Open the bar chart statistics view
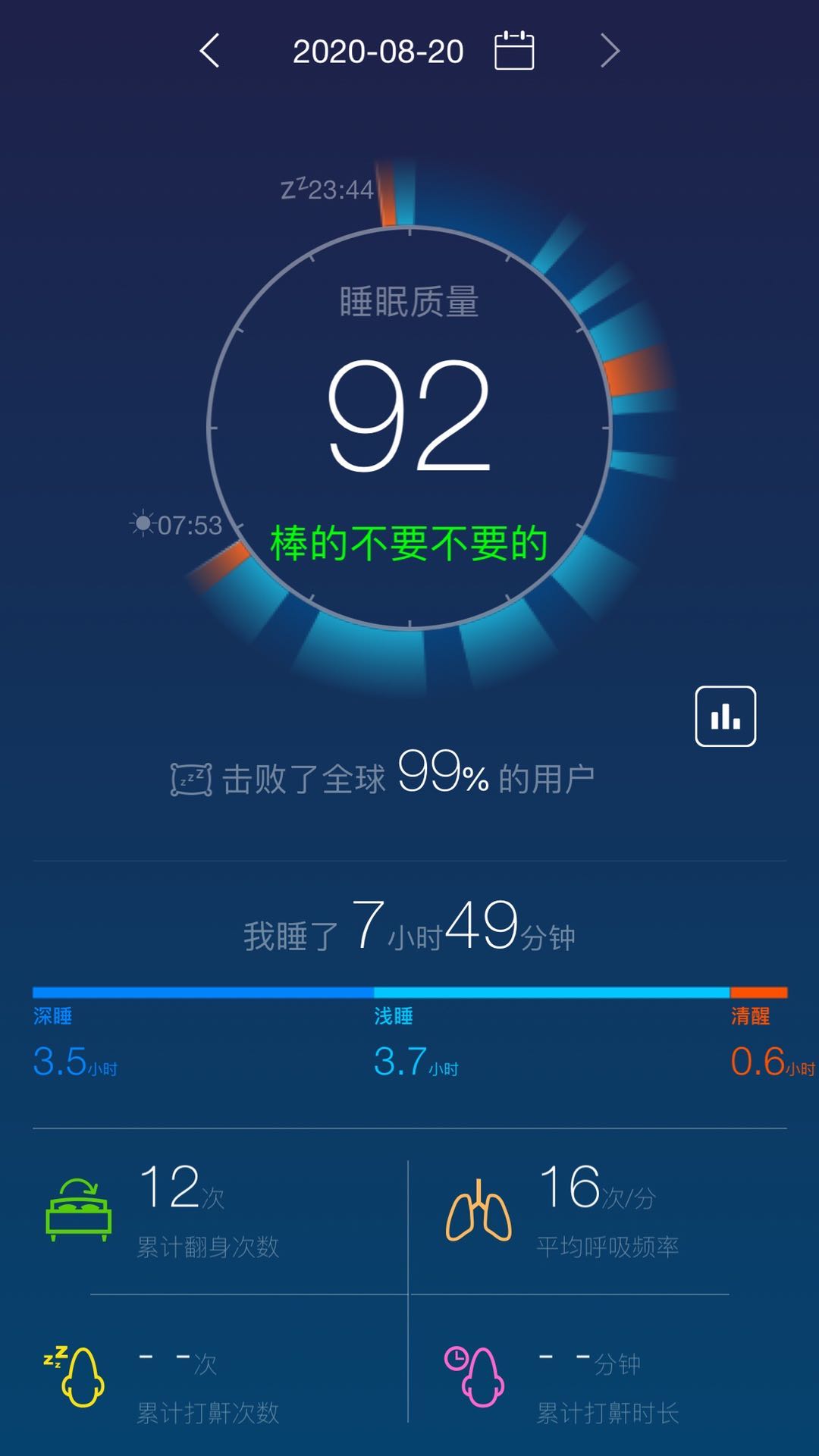Image resolution: width=819 pixels, height=1456 pixels. [x=726, y=717]
